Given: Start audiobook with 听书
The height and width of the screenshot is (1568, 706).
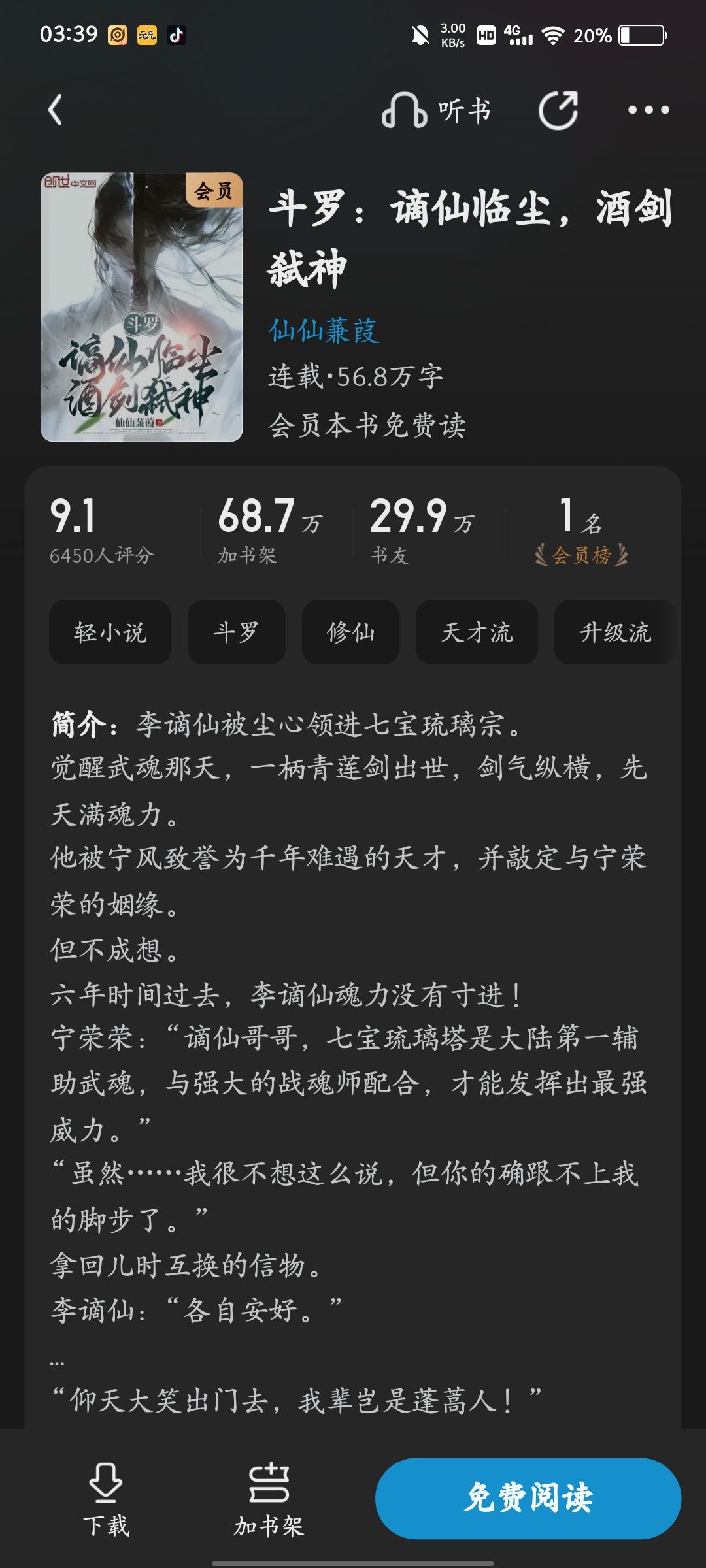Looking at the screenshot, I should click(x=436, y=110).
